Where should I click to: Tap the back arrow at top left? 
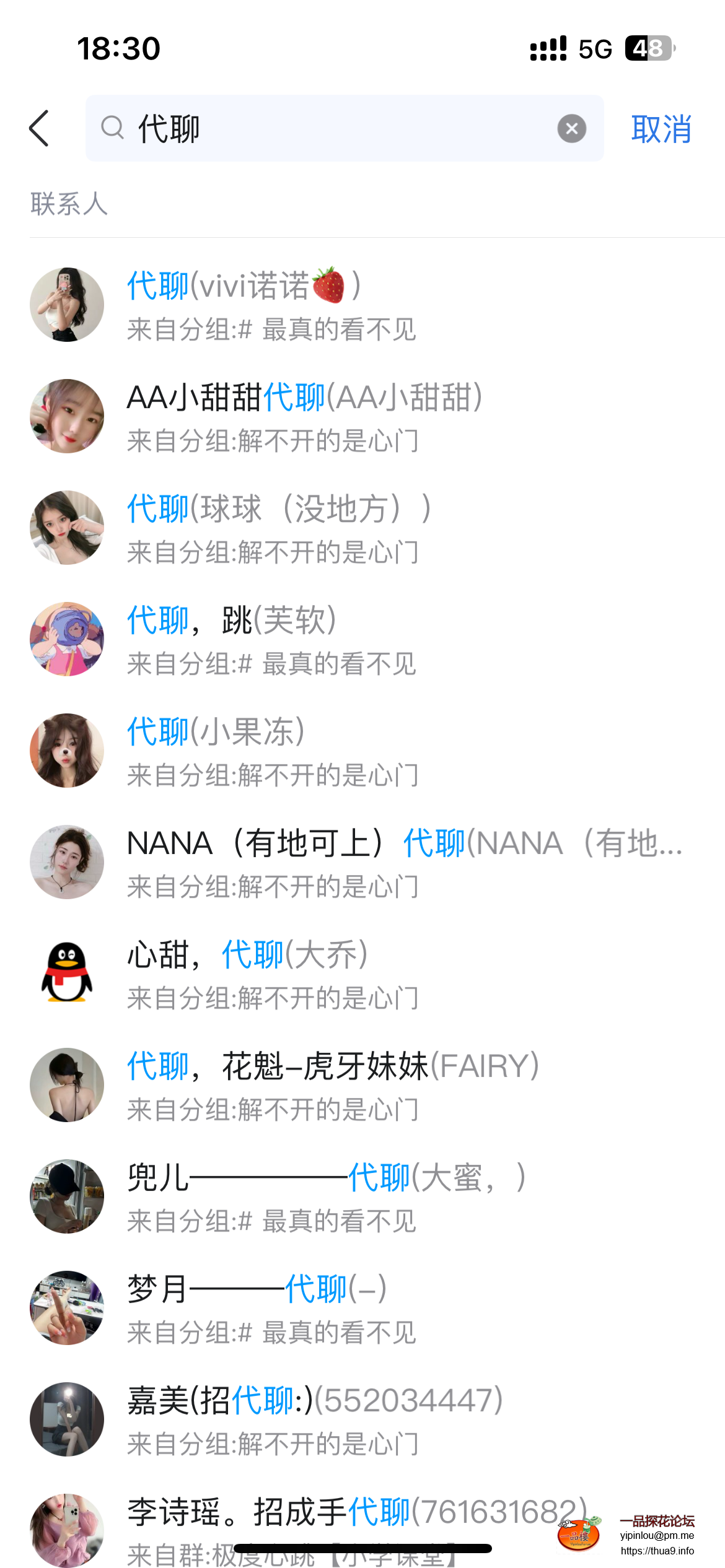(x=38, y=128)
